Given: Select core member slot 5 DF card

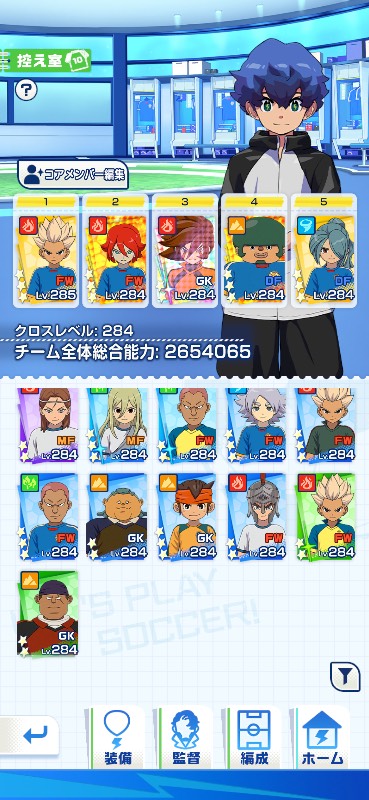Looking at the screenshot, I should point(323,251).
